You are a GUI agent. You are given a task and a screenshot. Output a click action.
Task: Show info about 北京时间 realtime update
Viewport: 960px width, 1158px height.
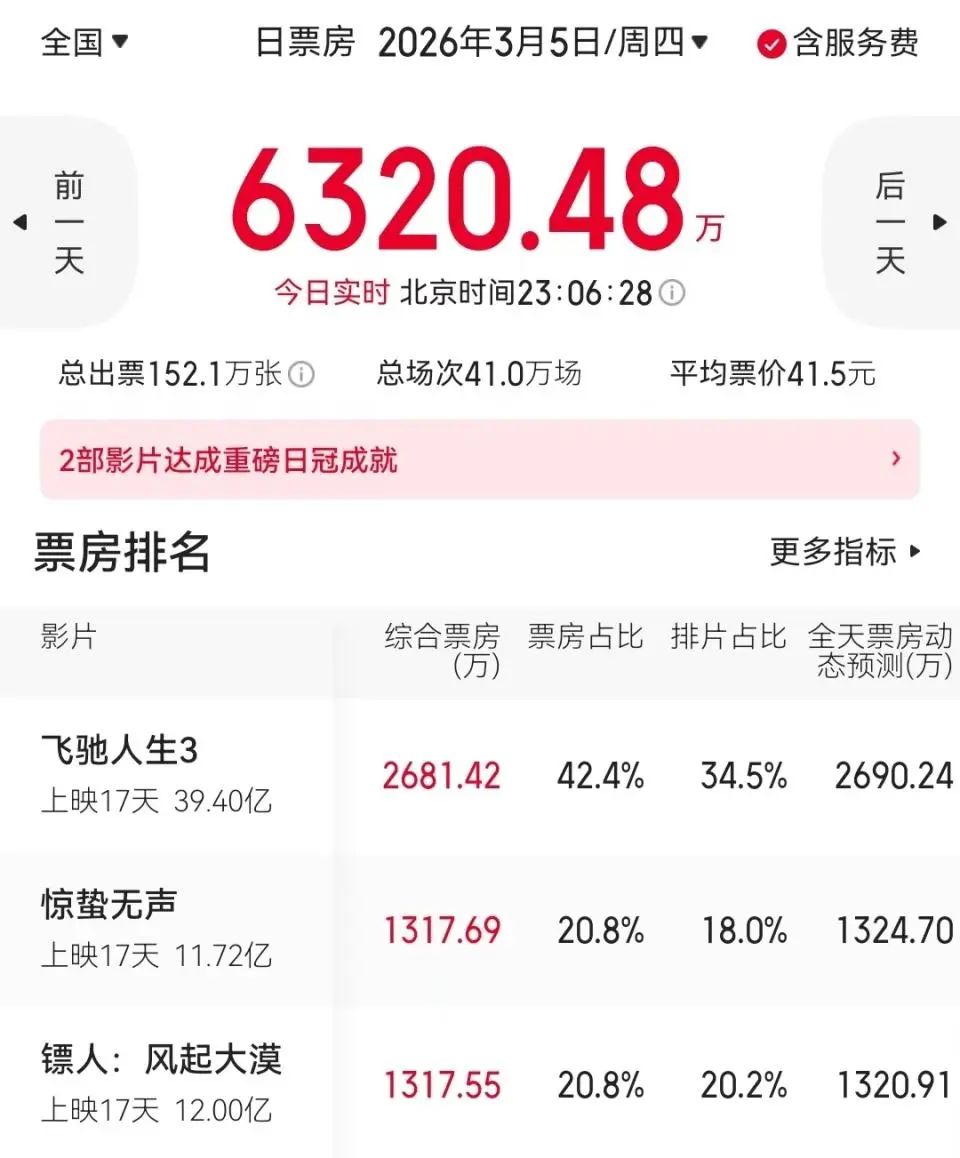(675, 293)
